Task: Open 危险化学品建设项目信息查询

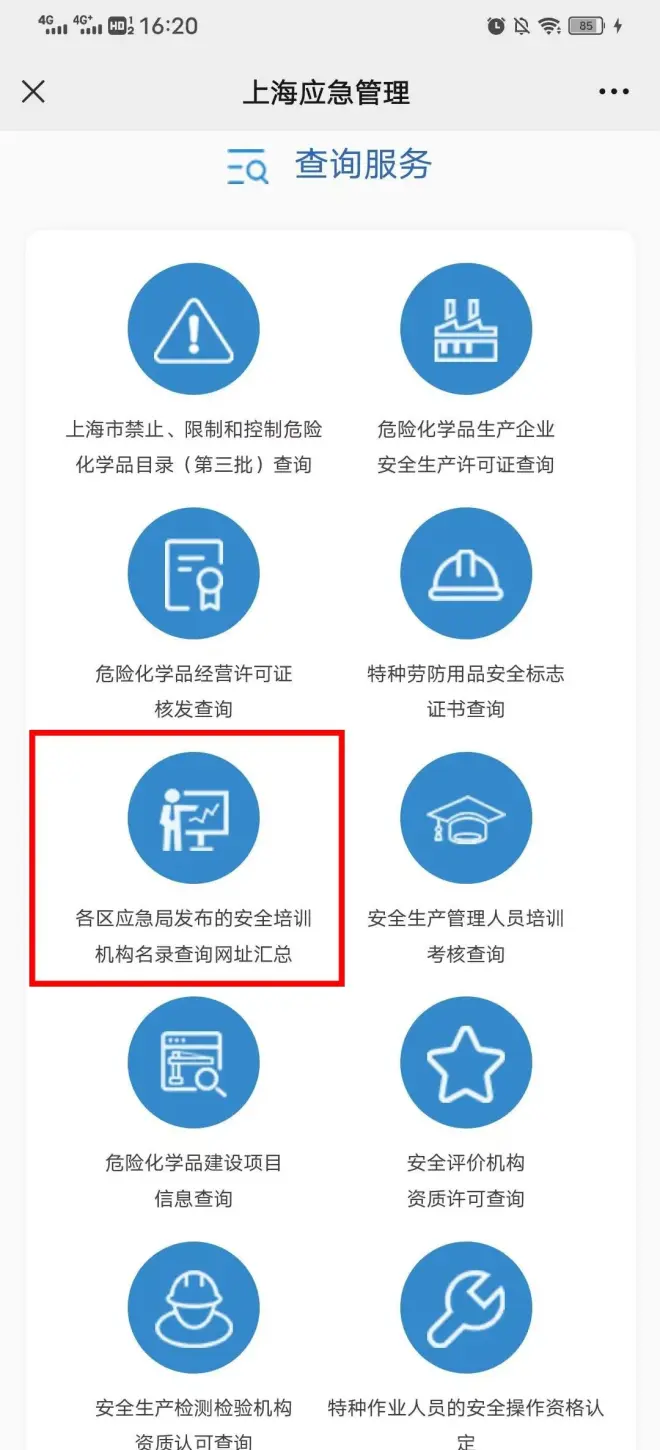Action: pos(194,1062)
